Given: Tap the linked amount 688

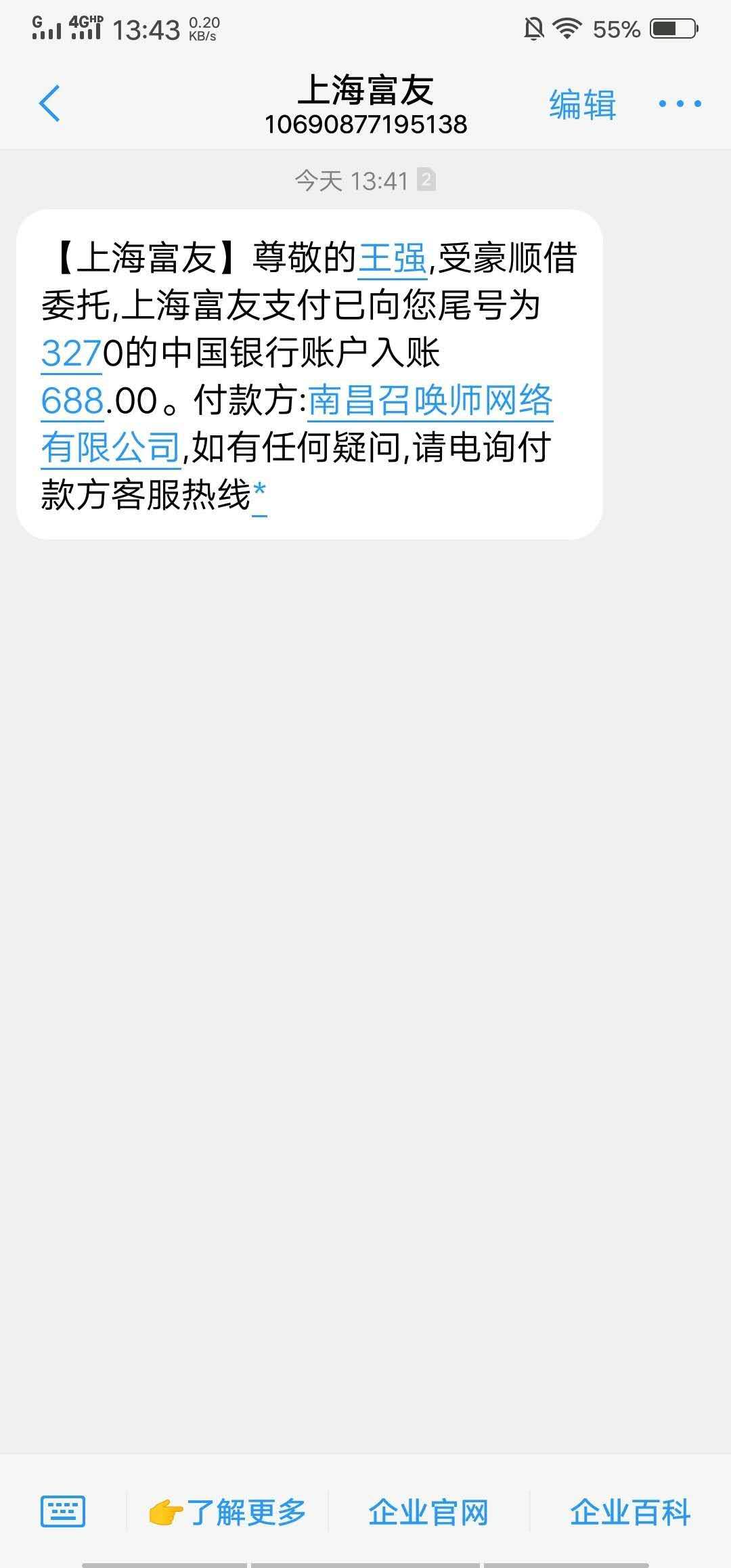Looking at the screenshot, I should click(x=72, y=401).
